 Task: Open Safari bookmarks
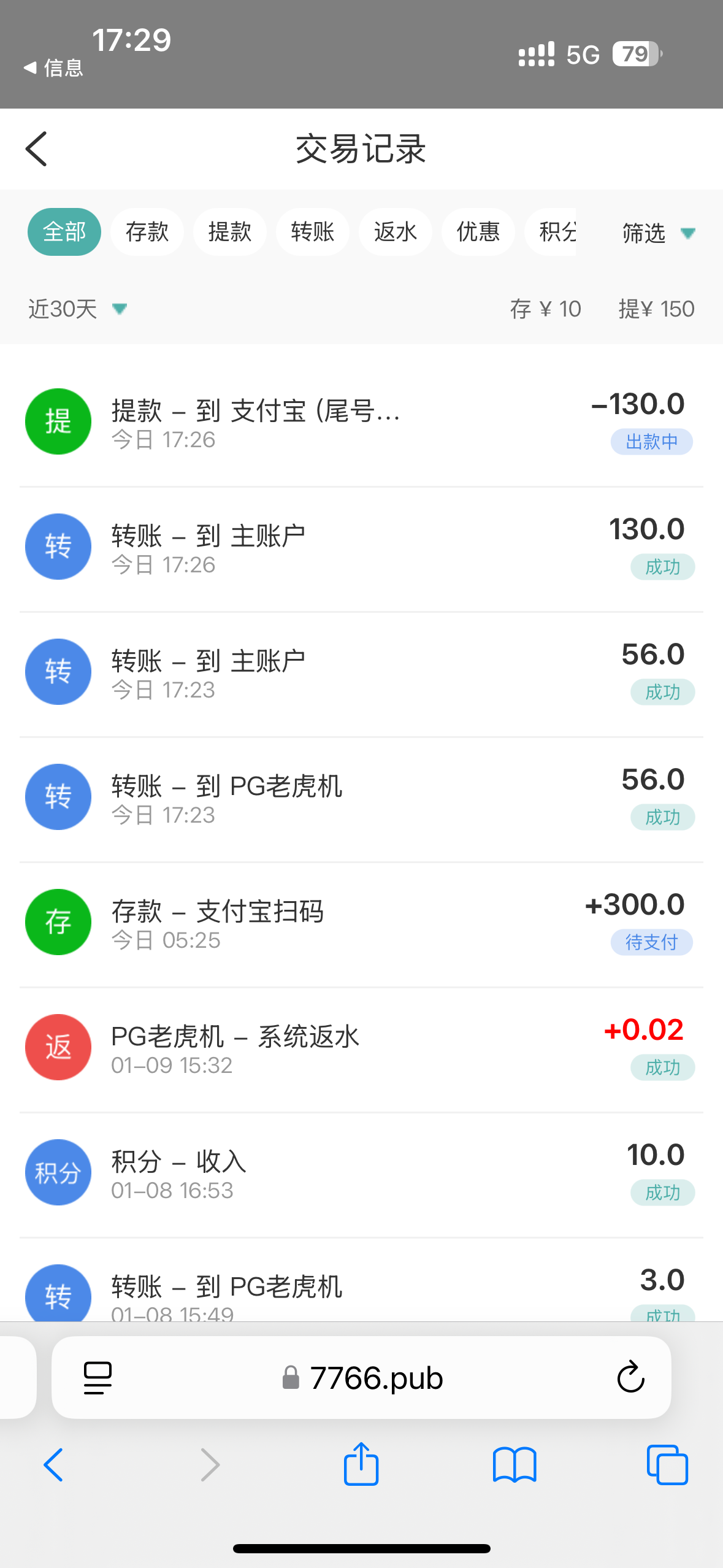pos(515,1466)
